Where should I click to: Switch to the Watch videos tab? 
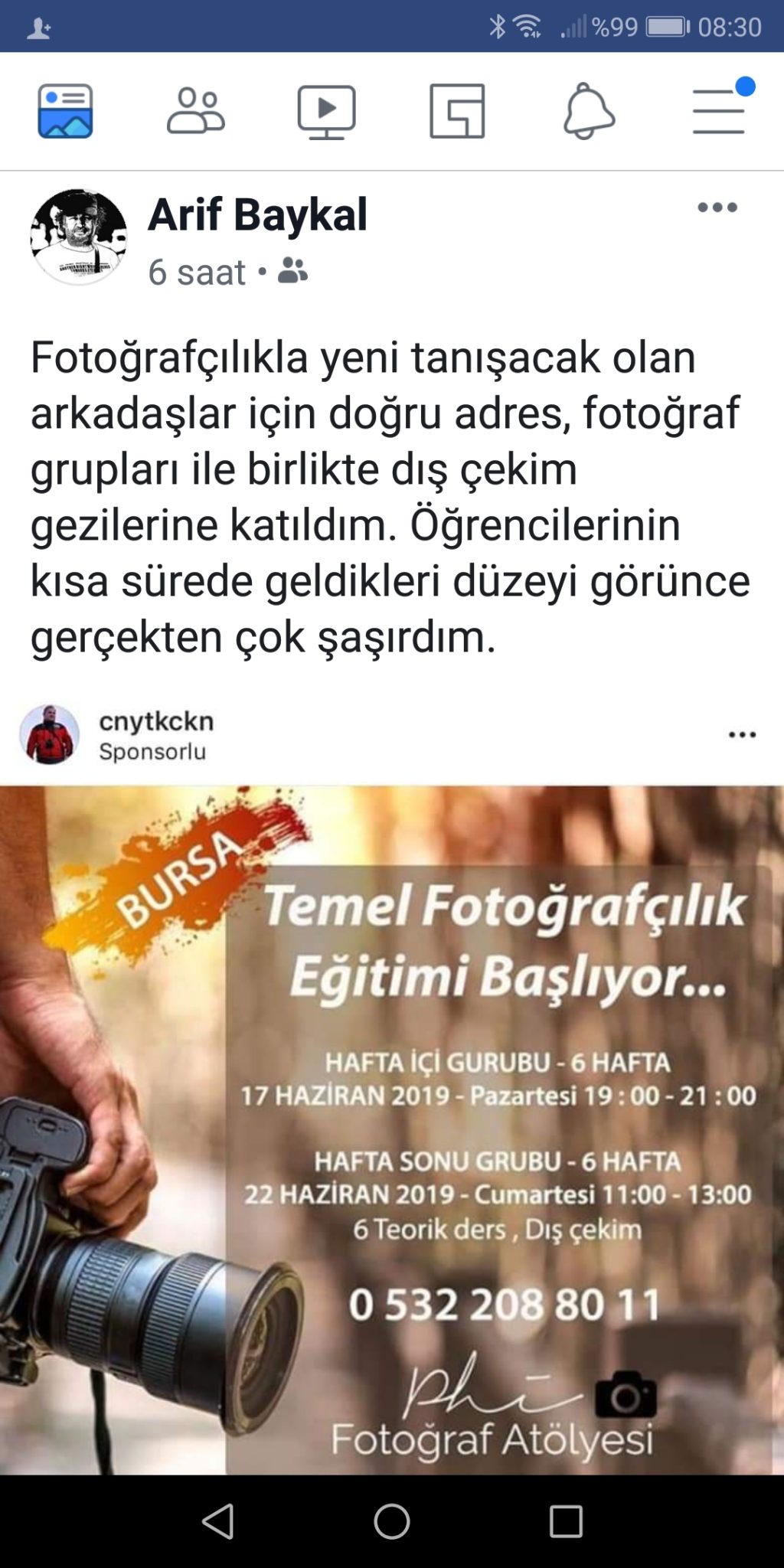click(x=327, y=112)
